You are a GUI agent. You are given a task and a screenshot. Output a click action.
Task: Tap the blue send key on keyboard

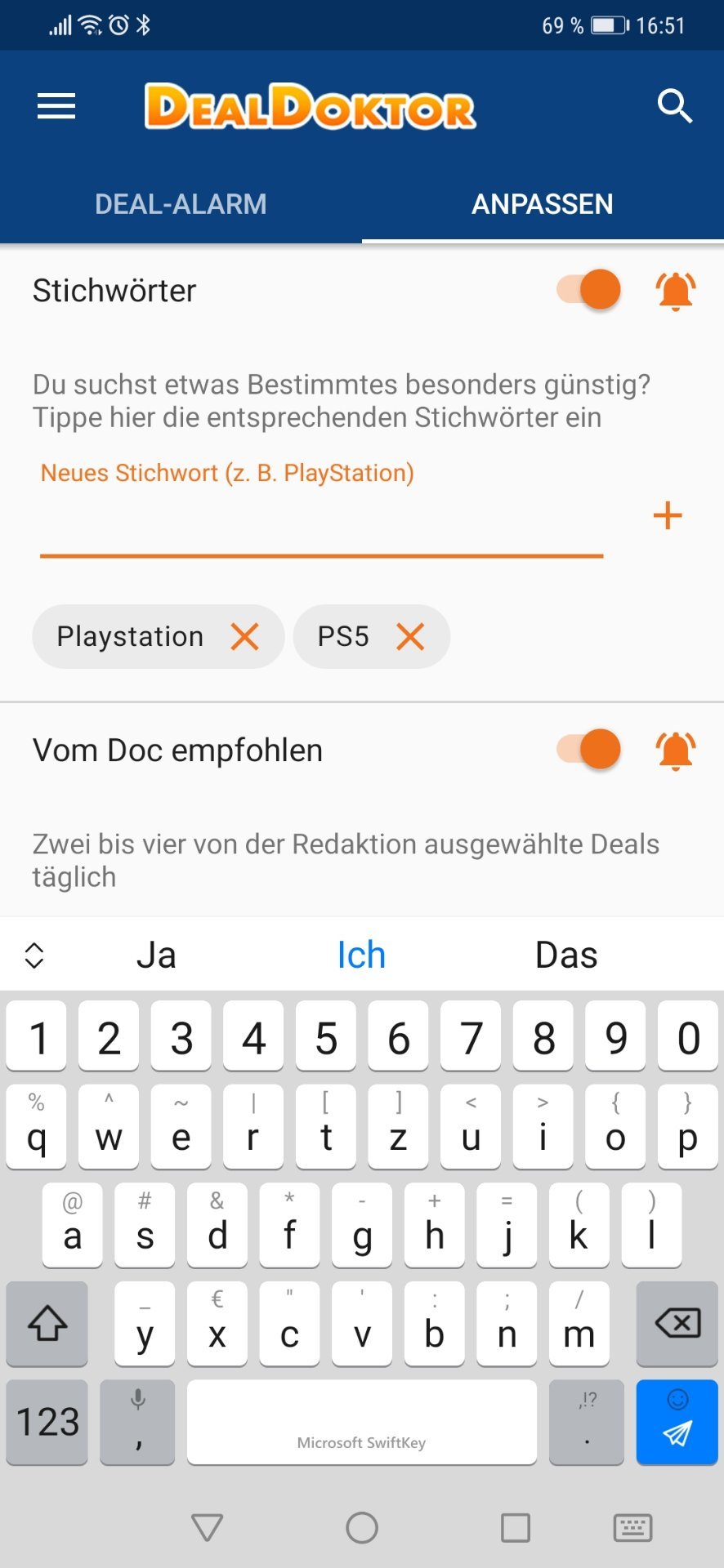[677, 1422]
